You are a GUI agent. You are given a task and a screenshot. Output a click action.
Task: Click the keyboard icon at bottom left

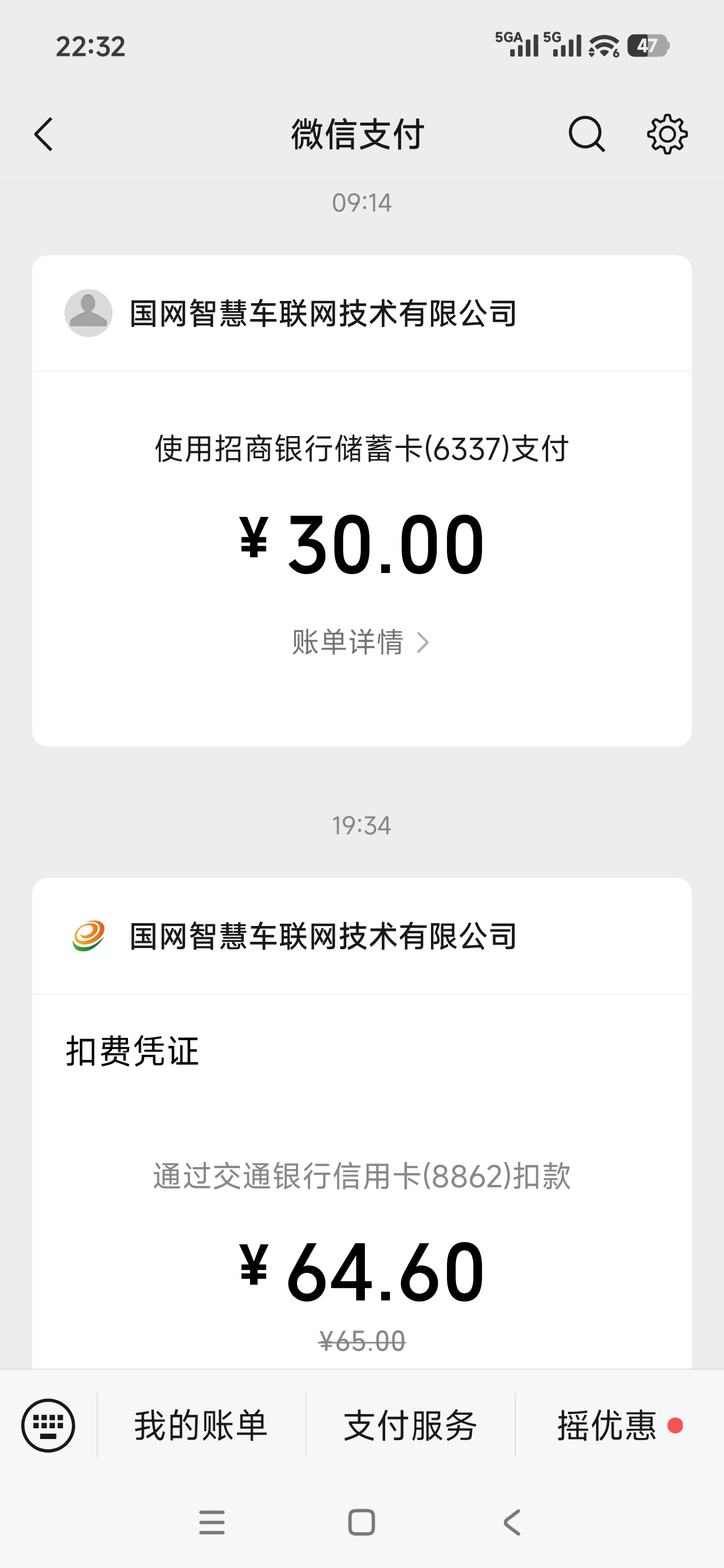coord(50,1425)
